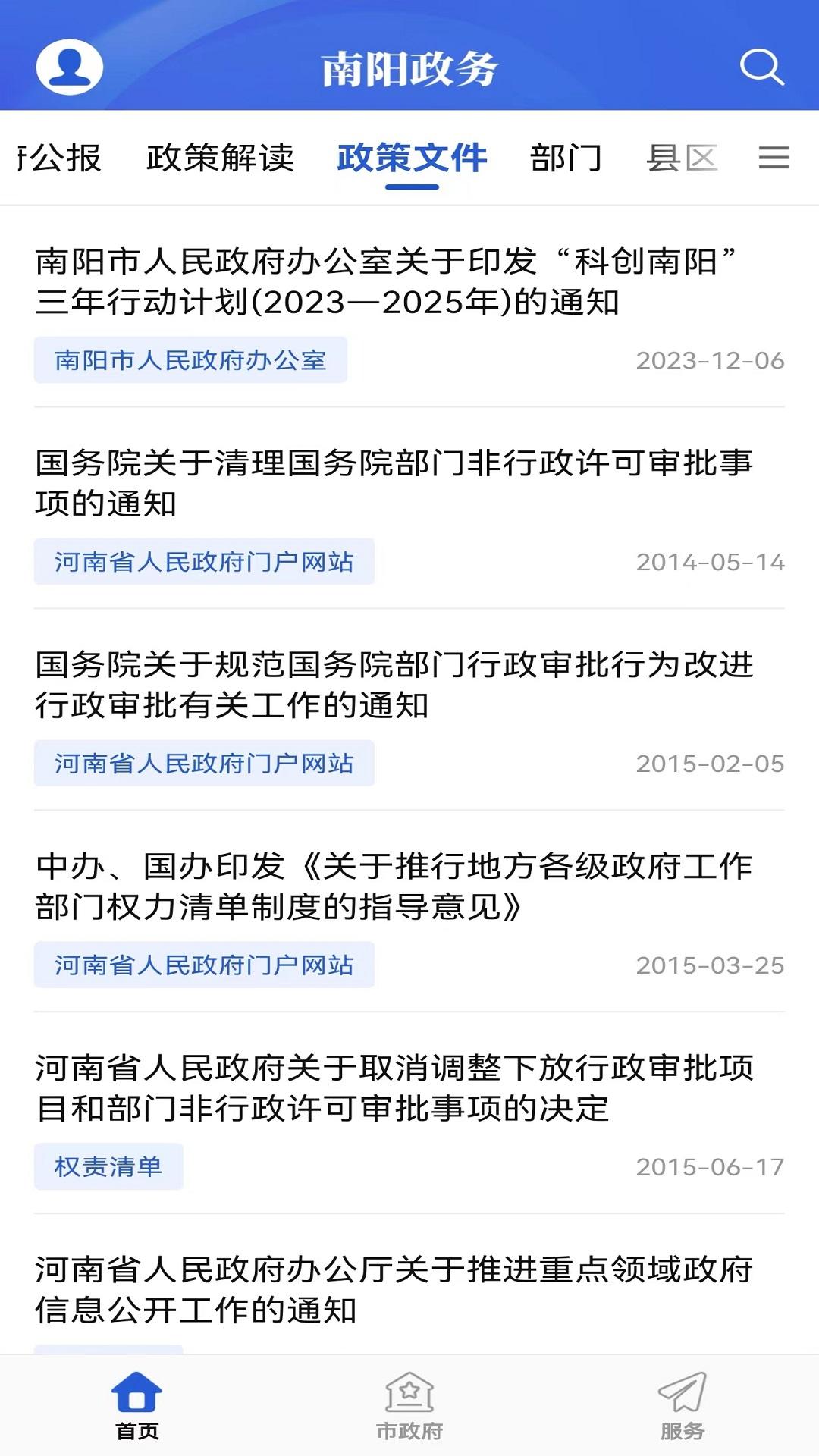Click the 河南省人民政府门户网站 tag
Viewport: 819px width, 1456px height.
206,560
